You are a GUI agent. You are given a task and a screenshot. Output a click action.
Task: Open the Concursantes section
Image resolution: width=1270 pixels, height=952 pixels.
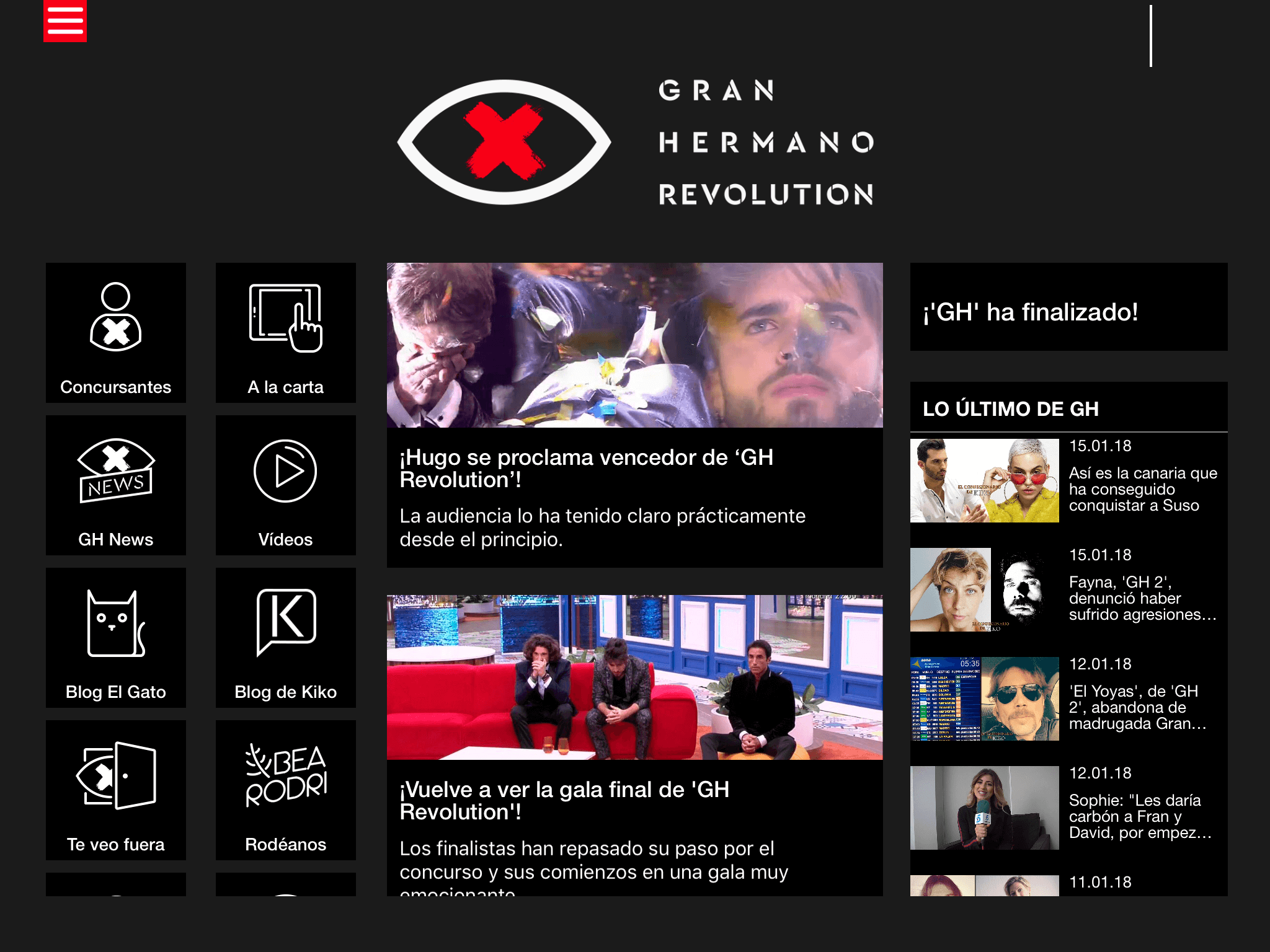pyautogui.click(x=116, y=333)
